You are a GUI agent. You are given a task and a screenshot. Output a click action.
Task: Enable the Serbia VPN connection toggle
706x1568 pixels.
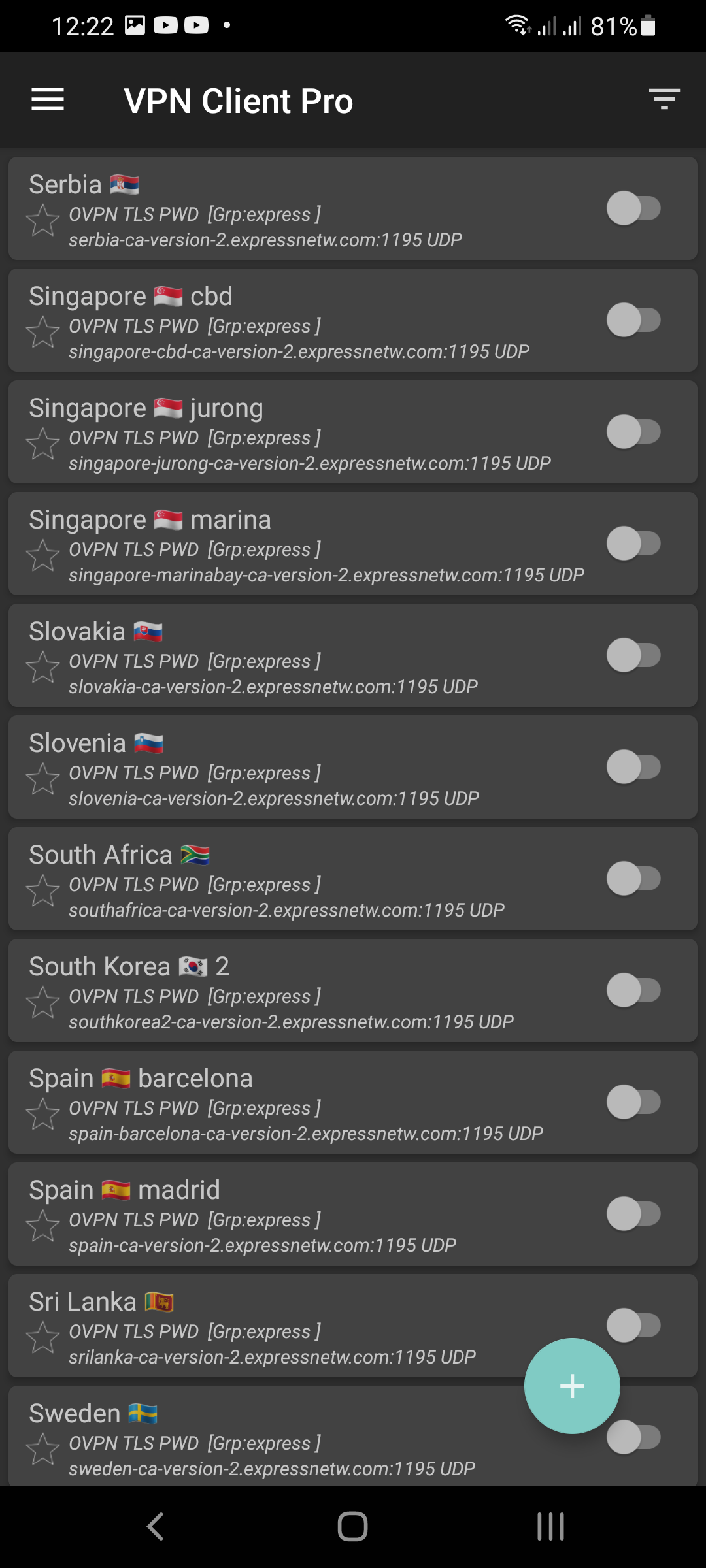[x=634, y=208]
